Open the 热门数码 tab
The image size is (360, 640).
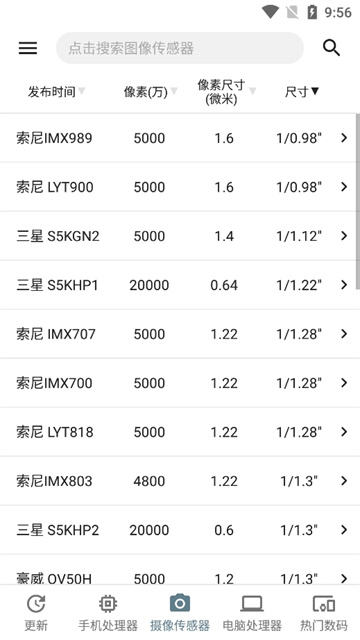[x=324, y=612]
